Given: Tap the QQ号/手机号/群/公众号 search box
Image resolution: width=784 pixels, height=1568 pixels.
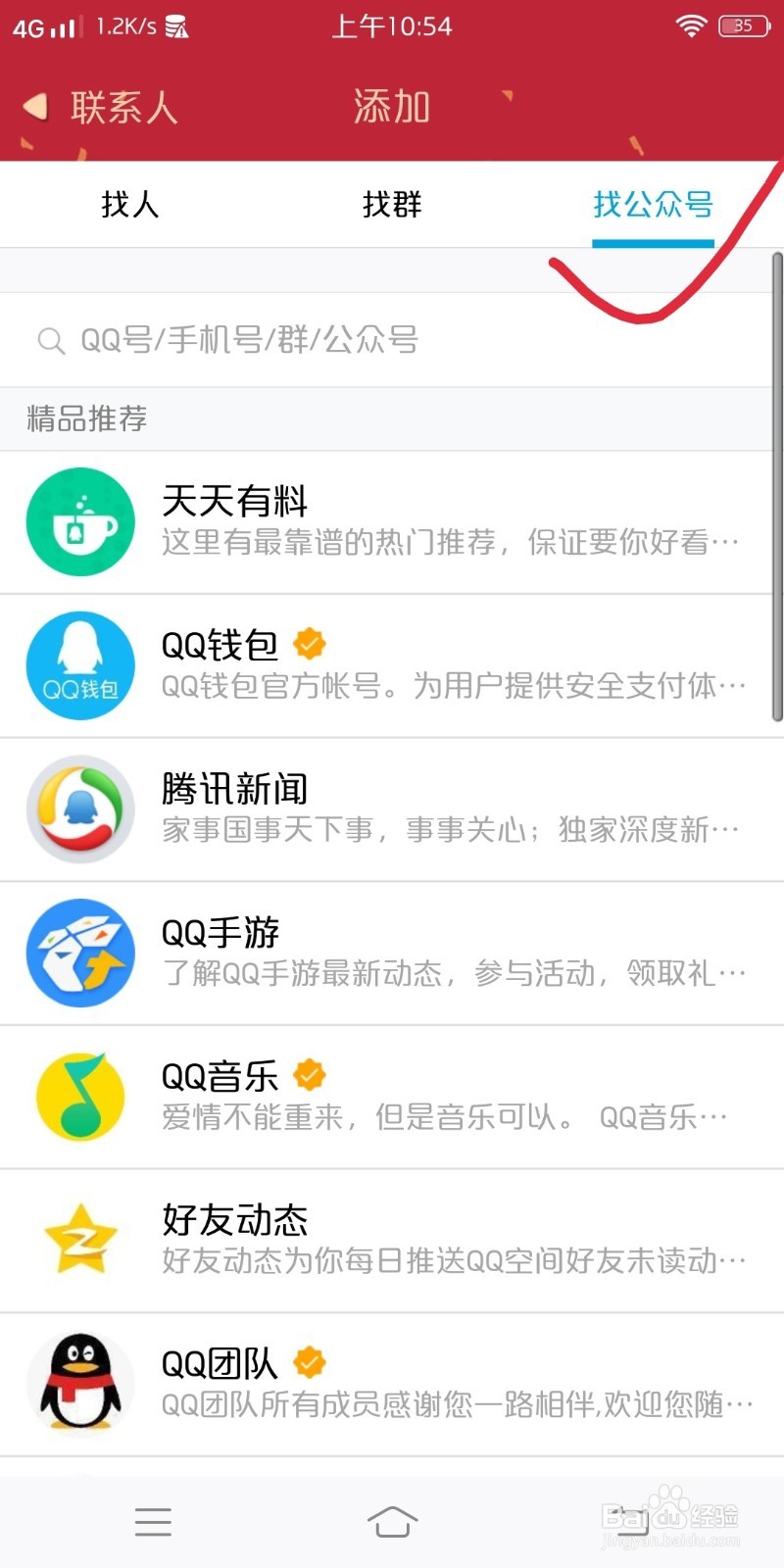Looking at the screenshot, I should coord(392,340).
